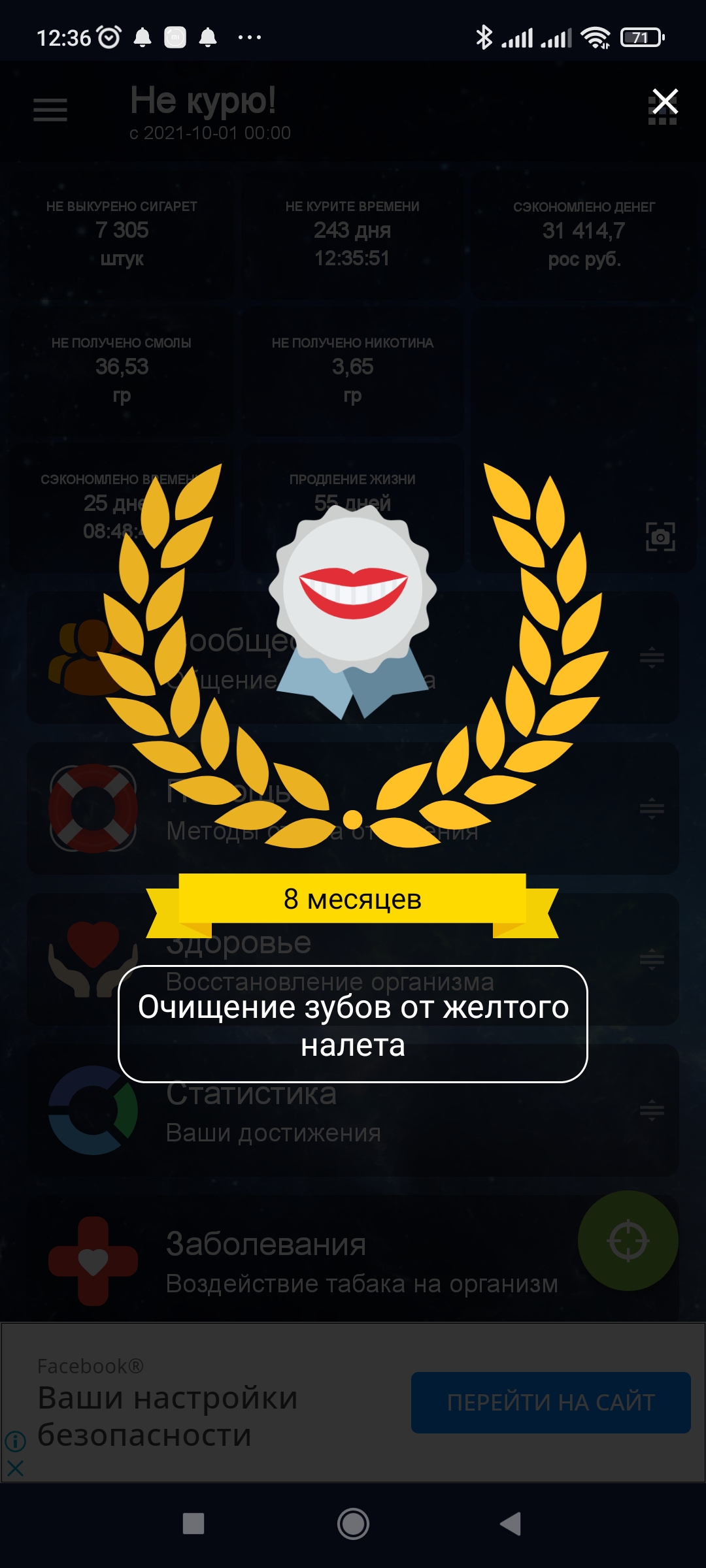Viewport: 706px width, 1568px height.
Task: Tap the green target button bottom right
Action: coord(630,1240)
